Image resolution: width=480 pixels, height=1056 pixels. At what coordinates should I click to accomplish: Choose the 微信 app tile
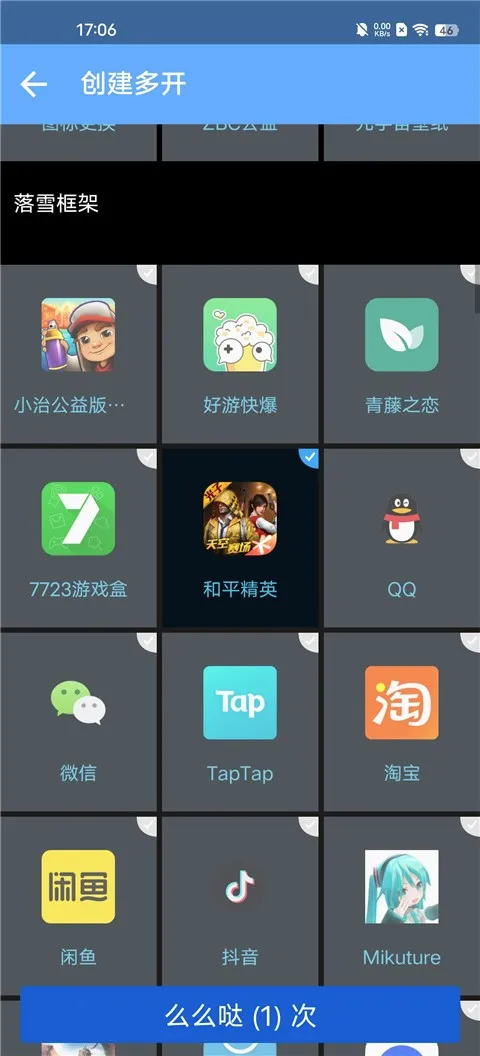pyautogui.click(x=78, y=722)
